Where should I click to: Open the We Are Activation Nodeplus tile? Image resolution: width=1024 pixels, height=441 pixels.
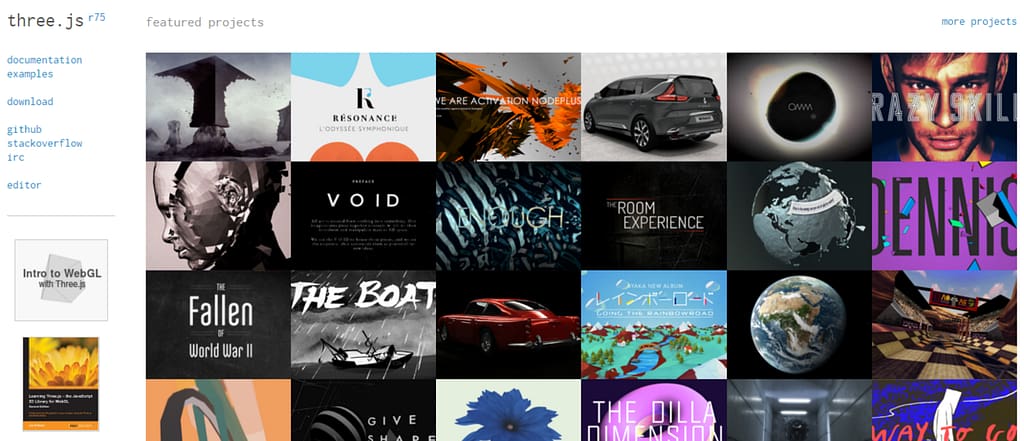click(x=508, y=106)
